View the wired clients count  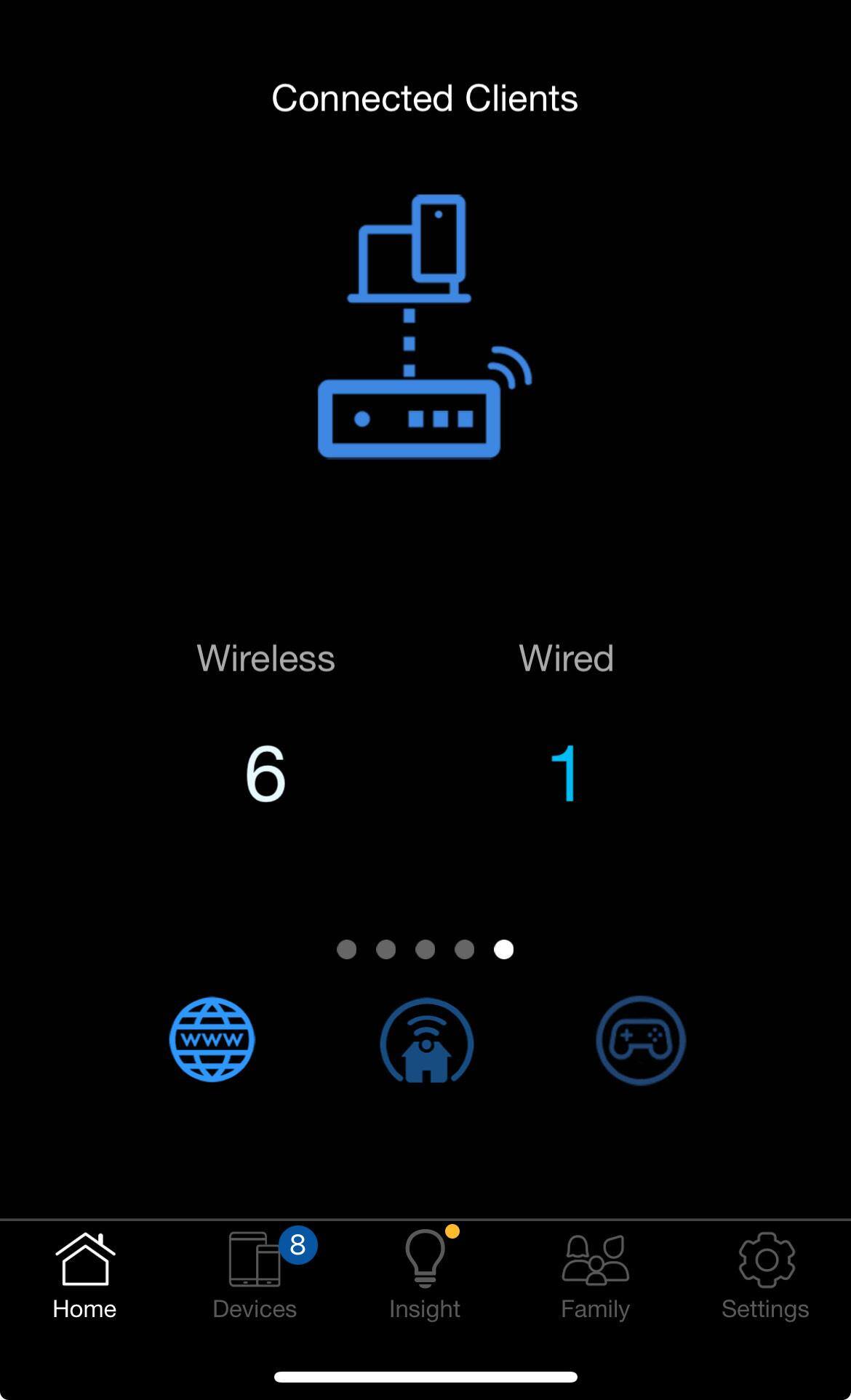565,772
